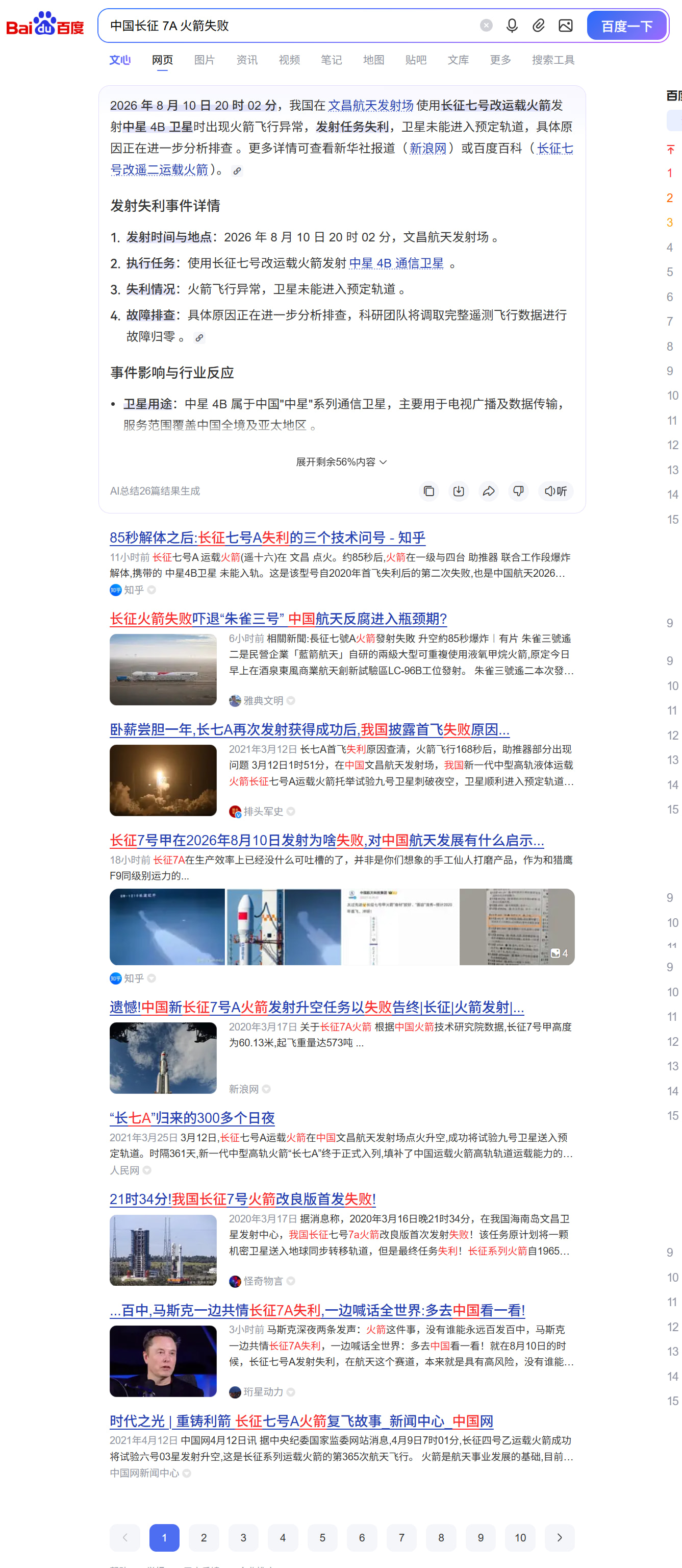Open result 85秒解体之后 from 知乎
This screenshot has width=682, height=1568.
pos(267,537)
